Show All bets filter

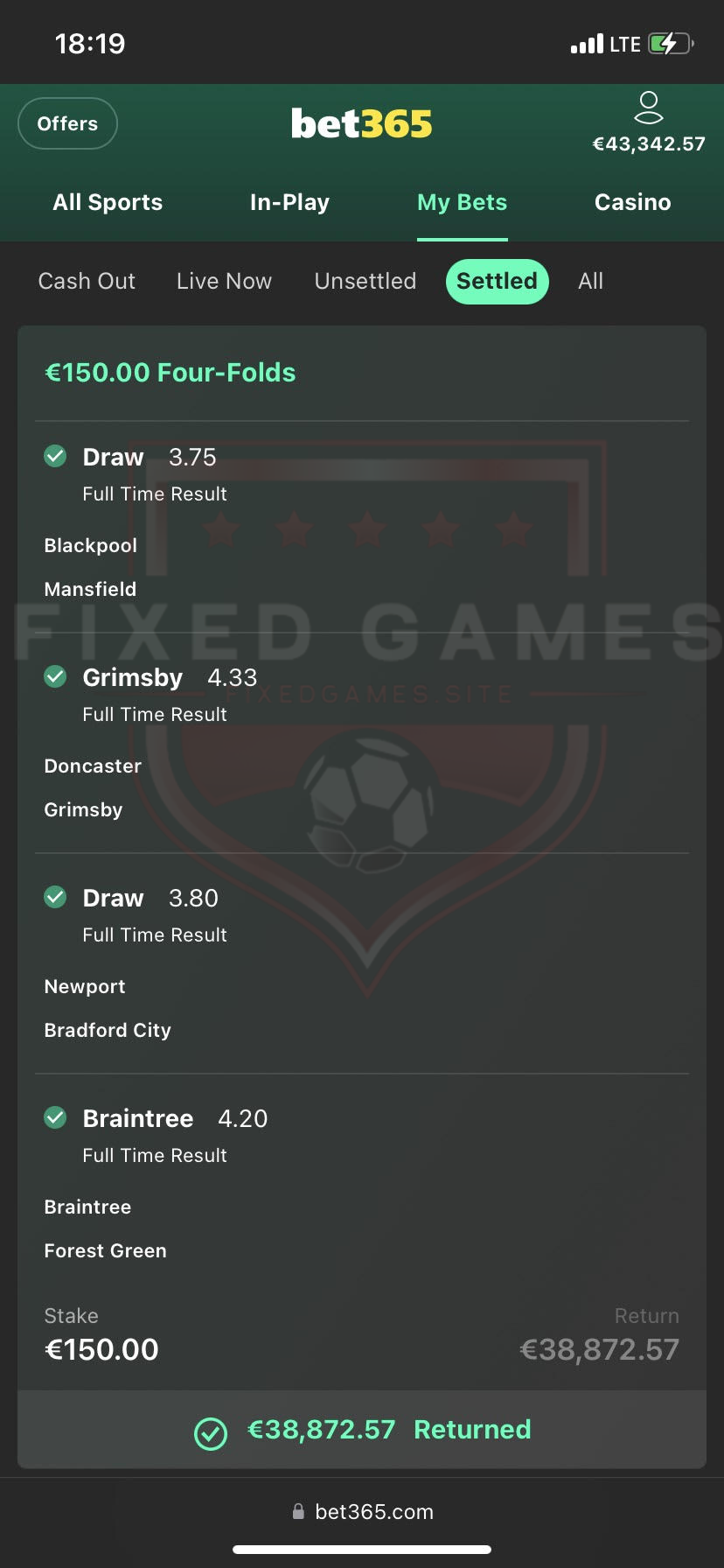[x=590, y=281]
